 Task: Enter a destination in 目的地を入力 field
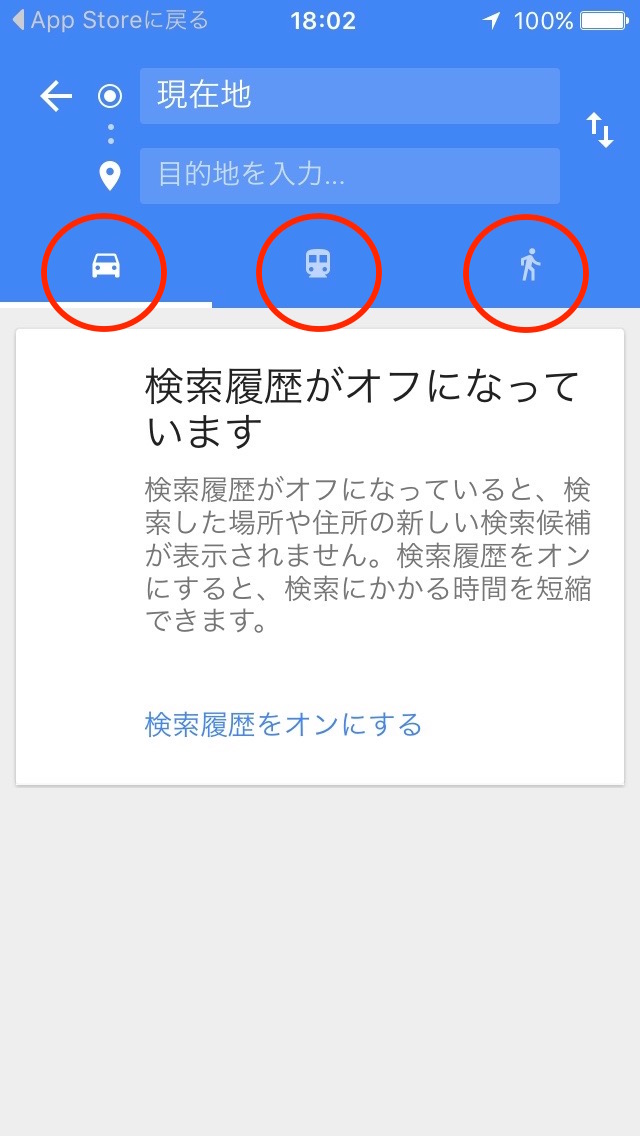[349, 175]
